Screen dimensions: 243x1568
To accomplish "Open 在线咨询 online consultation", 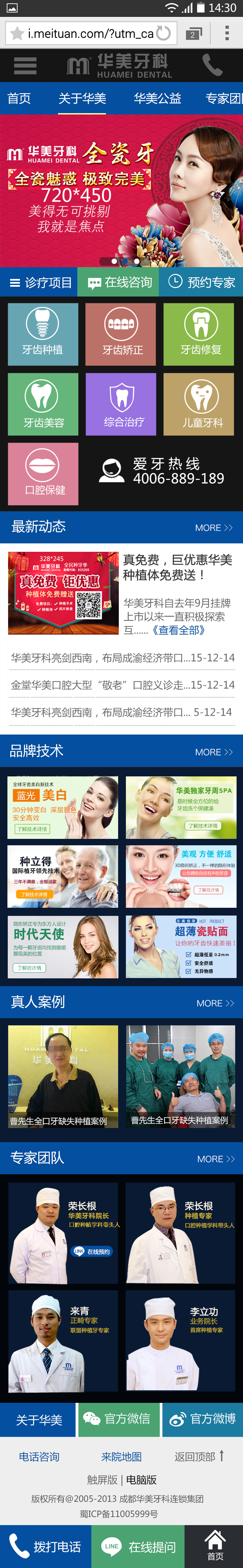I will 119,282.
